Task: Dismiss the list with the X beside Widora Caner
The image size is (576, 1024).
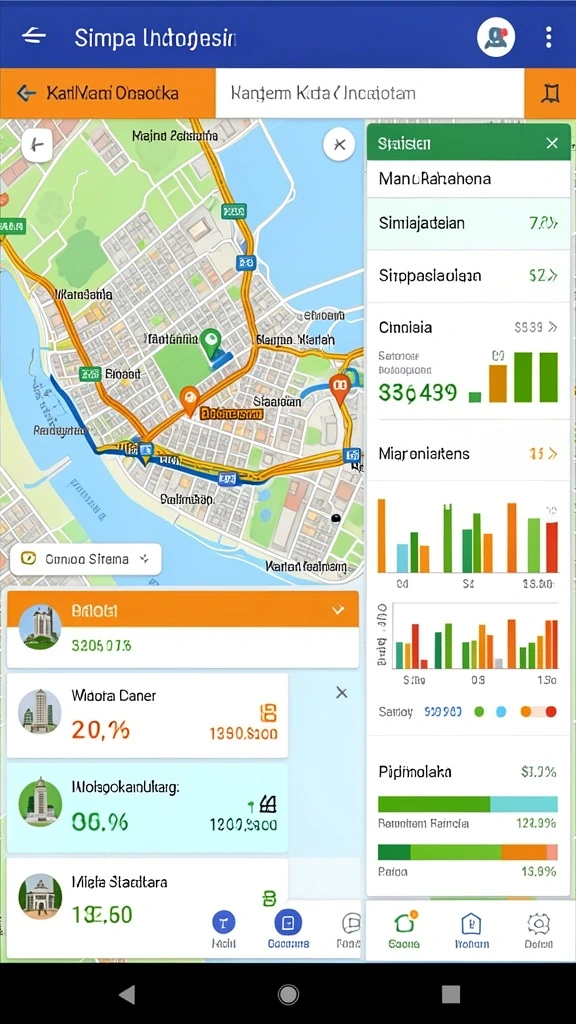Action: click(x=342, y=693)
